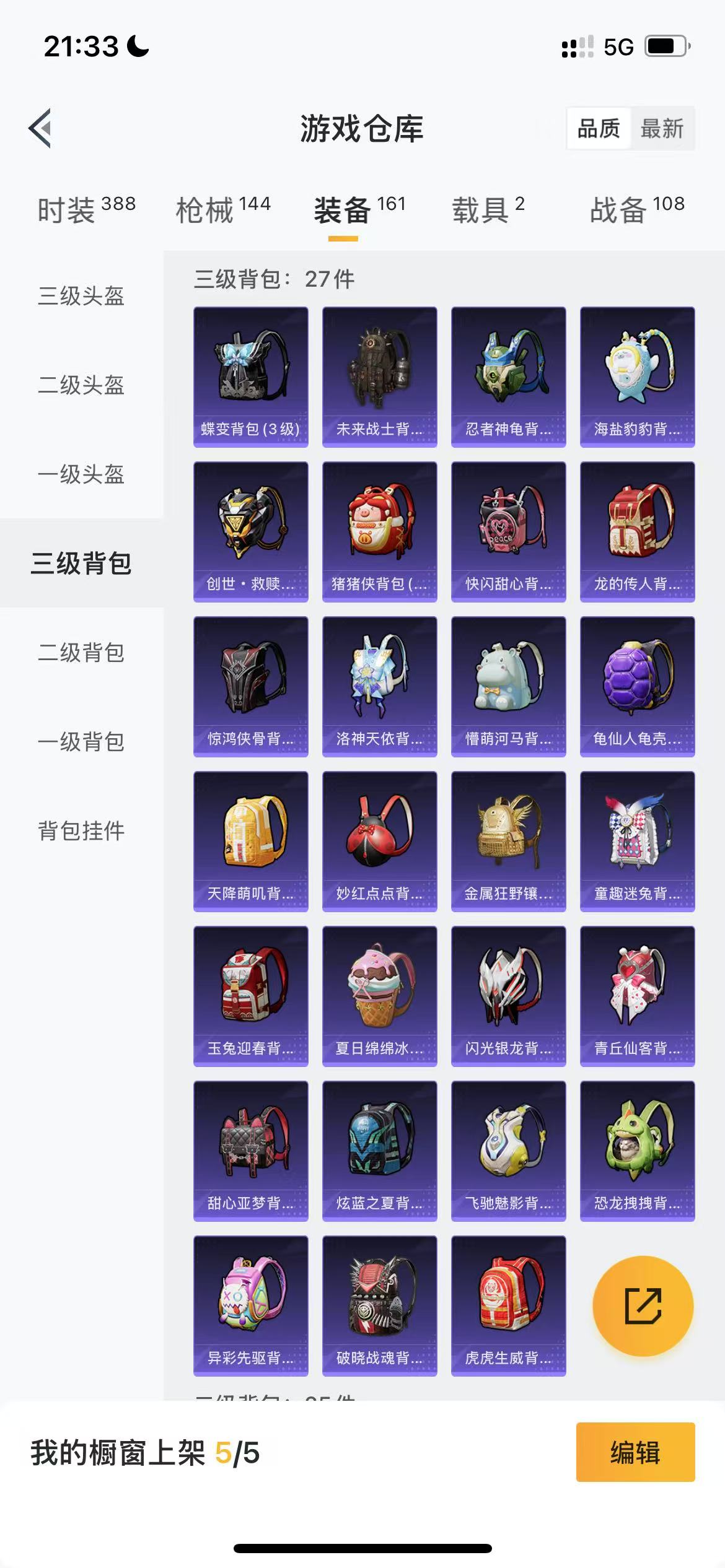View the 猪猪侠背包 item
The height and width of the screenshot is (1568, 725).
pyautogui.click(x=379, y=531)
